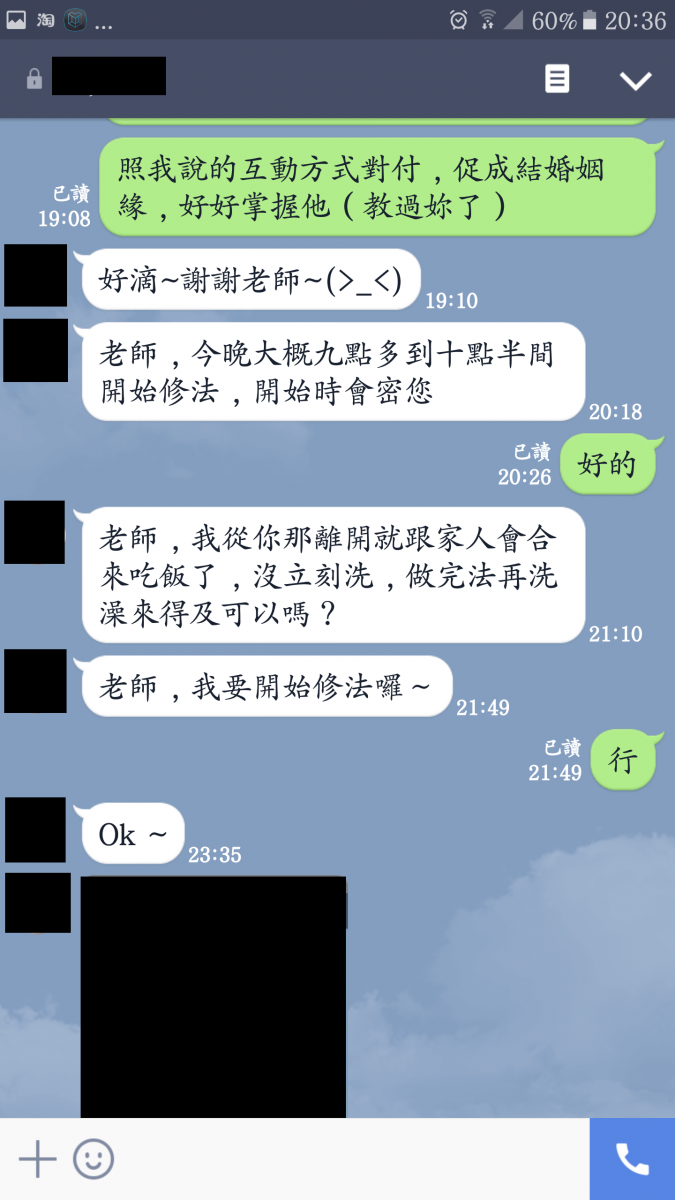Open the image message sent after Ok

213,996
